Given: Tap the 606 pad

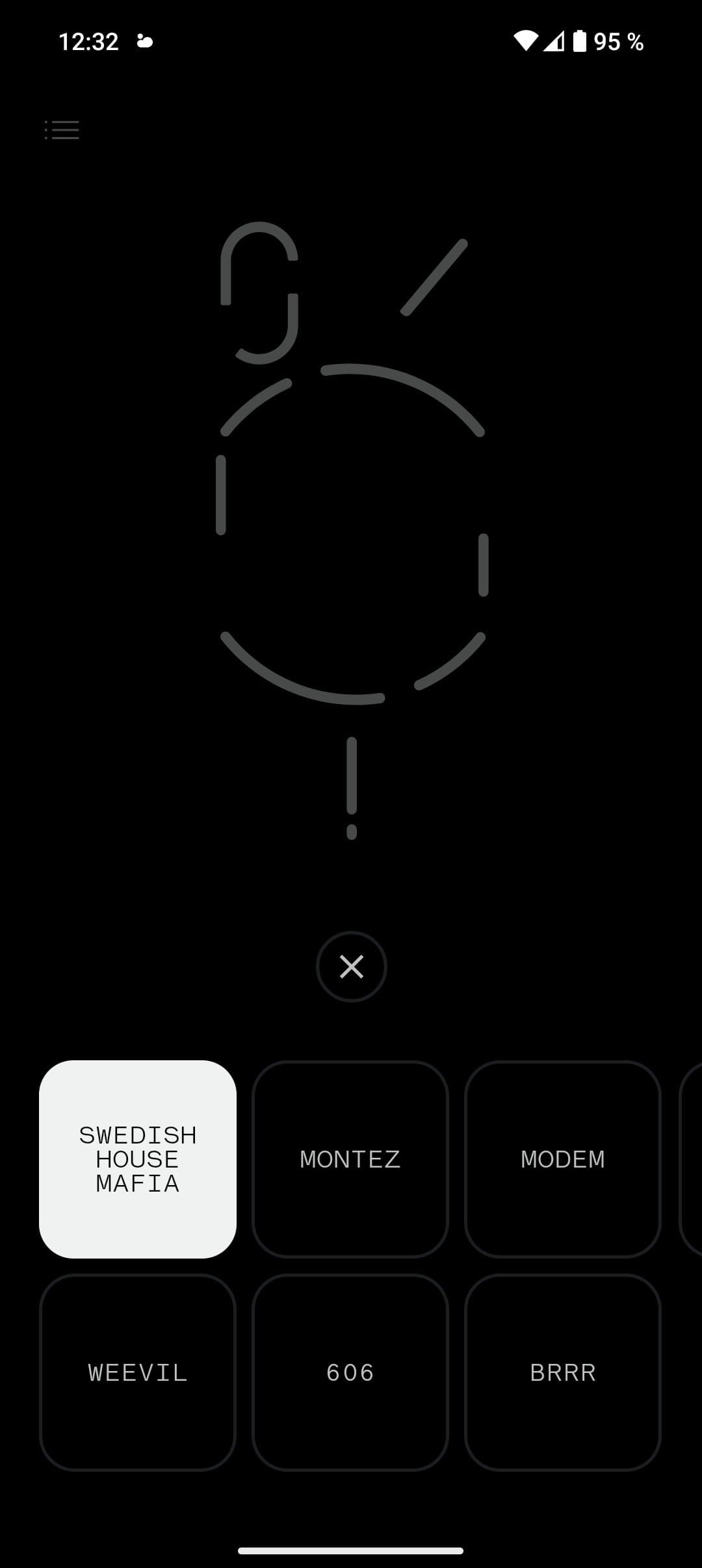Looking at the screenshot, I should (x=350, y=1372).
